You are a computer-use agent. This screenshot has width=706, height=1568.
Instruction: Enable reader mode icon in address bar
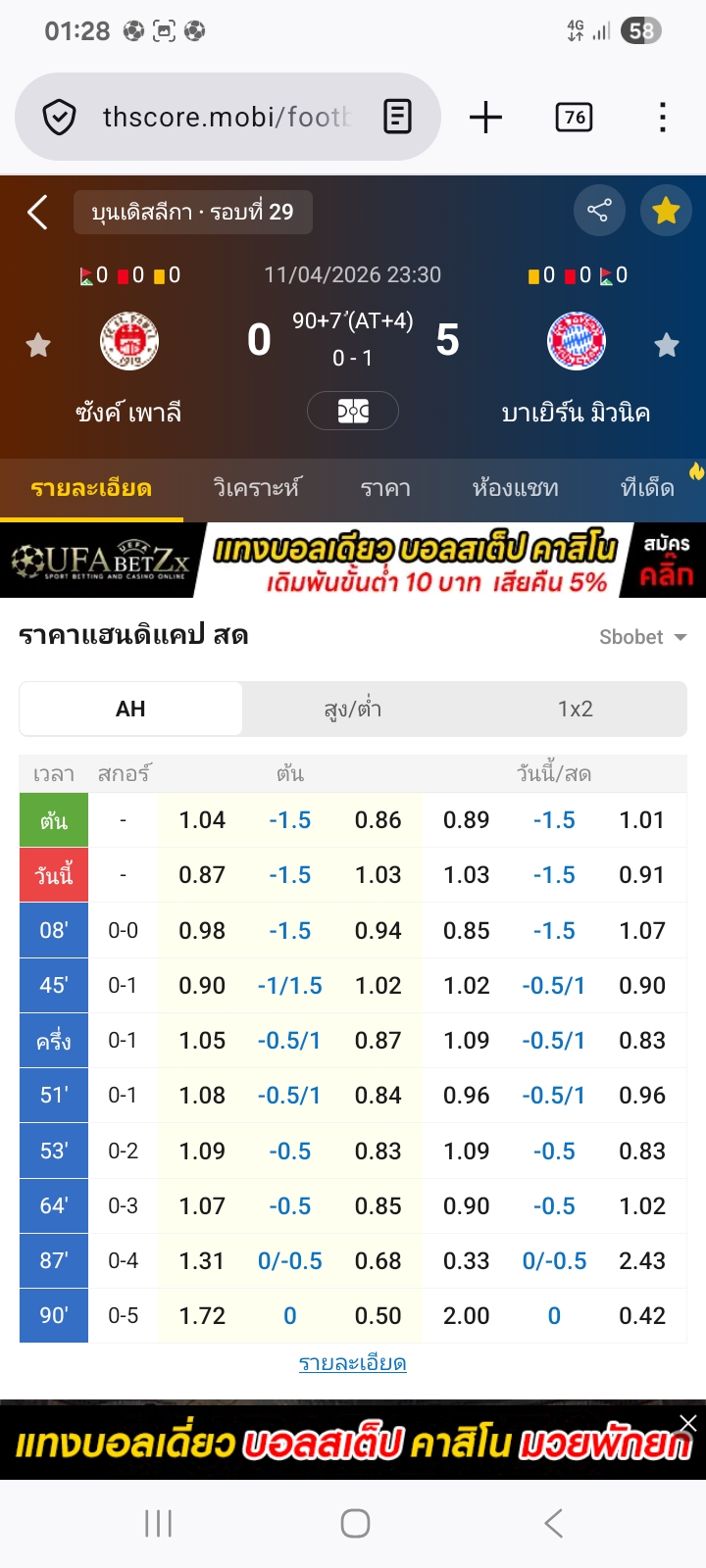pos(397,118)
